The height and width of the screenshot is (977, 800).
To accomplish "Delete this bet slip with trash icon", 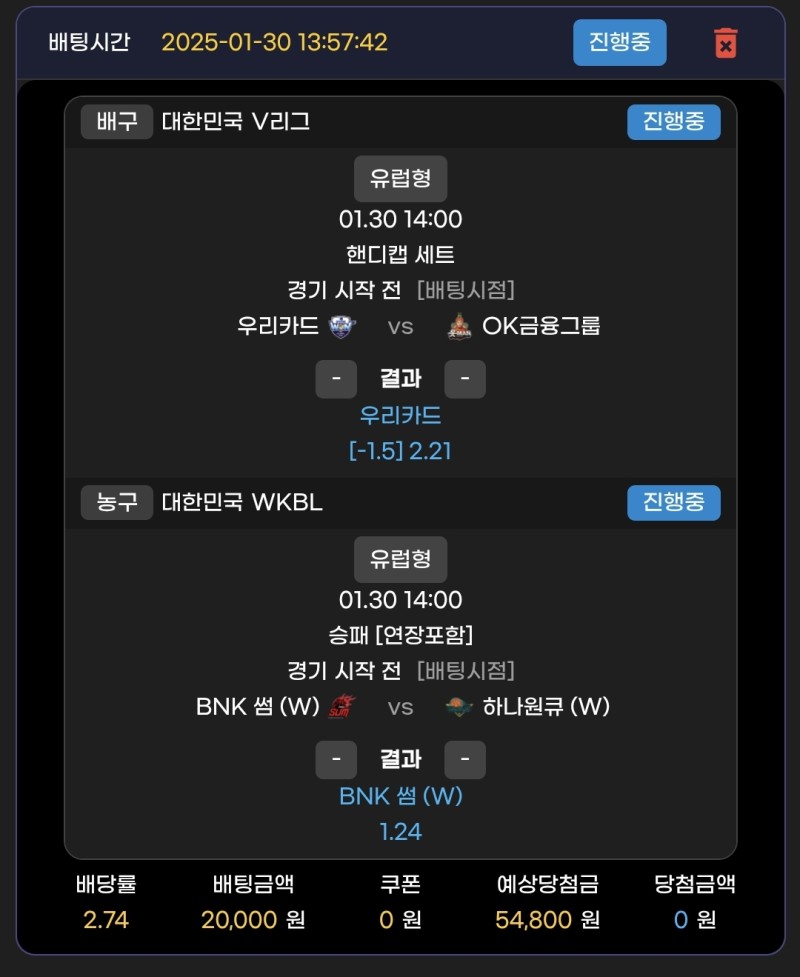I will [x=725, y=43].
